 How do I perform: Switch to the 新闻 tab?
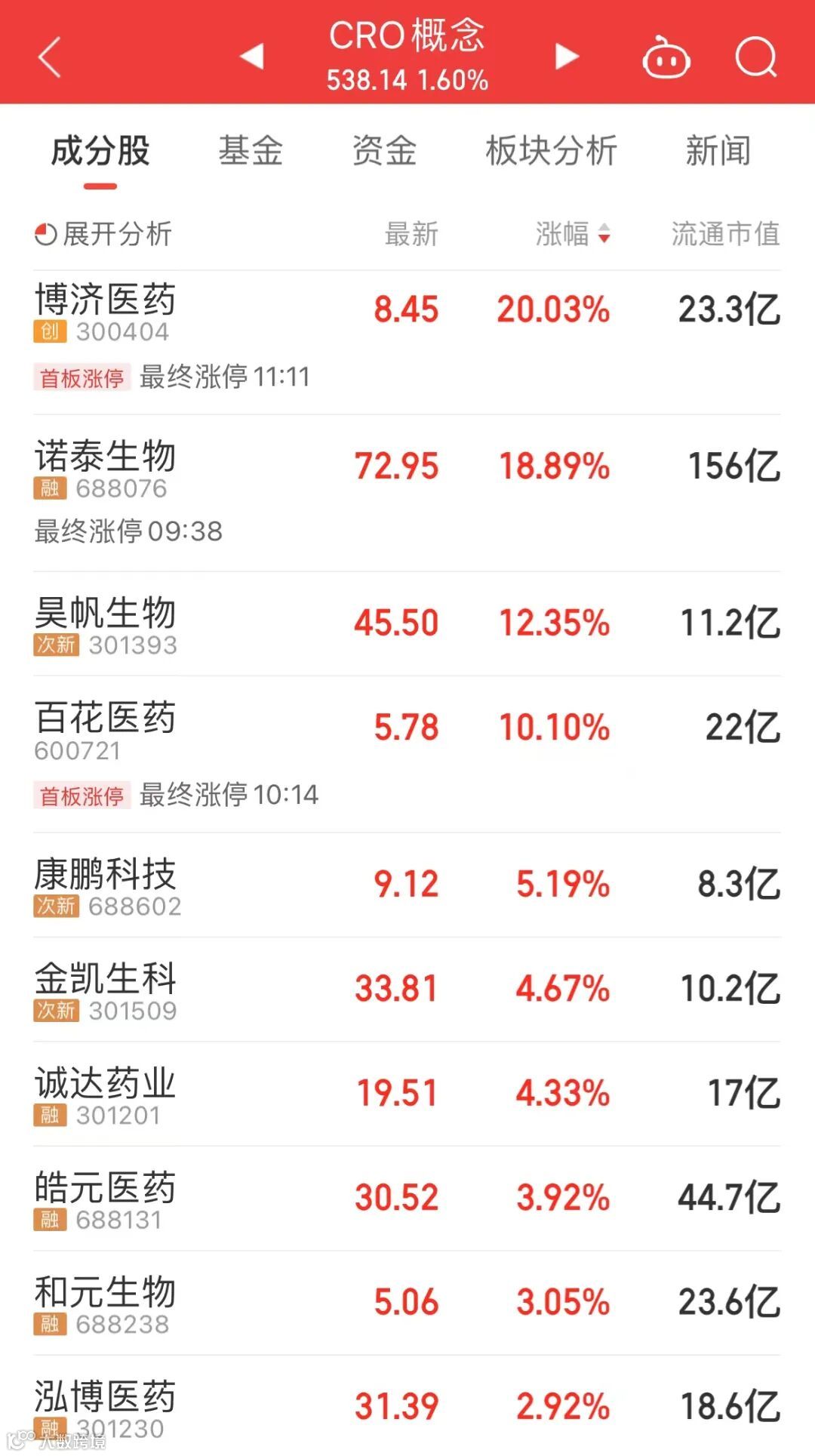pyautogui.click(x=718, y=150)
